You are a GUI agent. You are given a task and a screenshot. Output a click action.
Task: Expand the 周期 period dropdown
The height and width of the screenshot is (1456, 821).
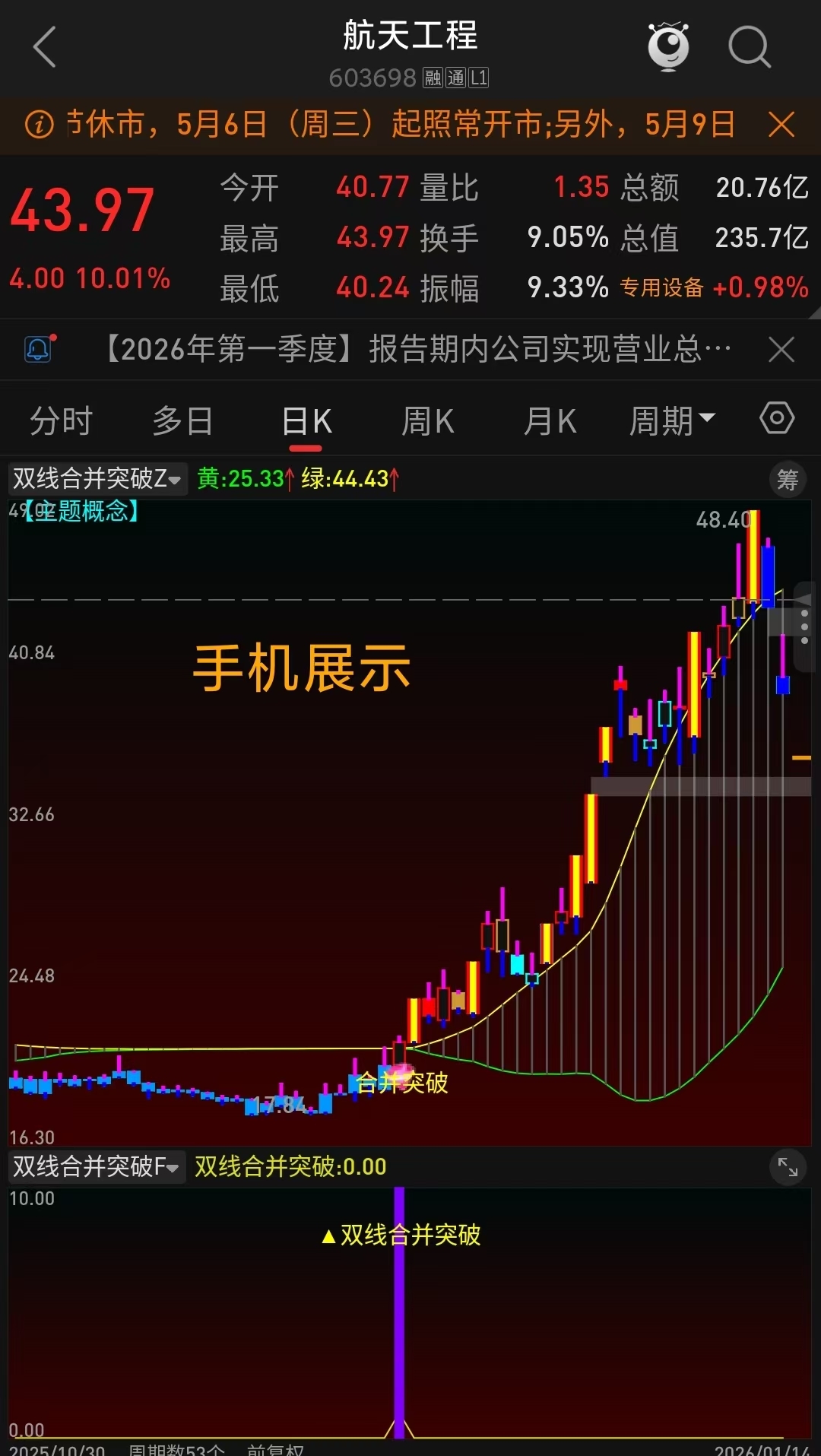pos(672,420)
